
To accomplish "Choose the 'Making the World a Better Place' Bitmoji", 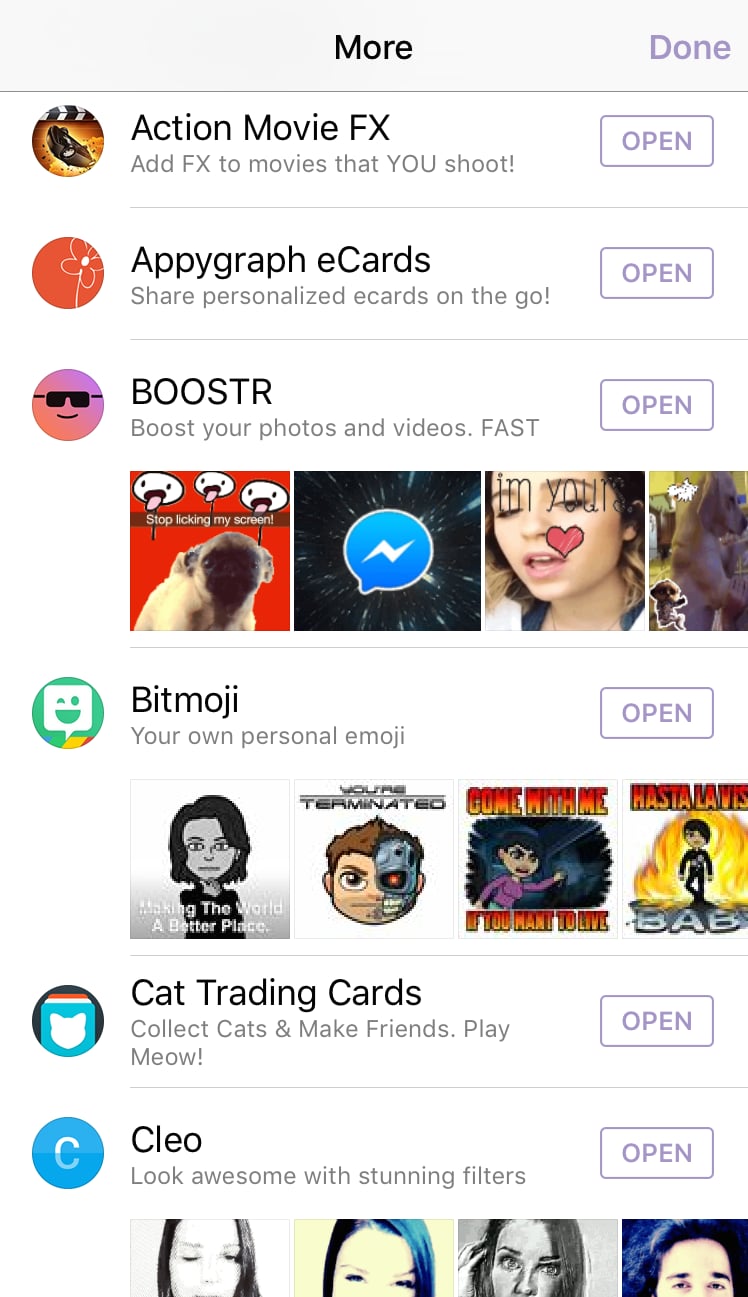I will point(210,859).
